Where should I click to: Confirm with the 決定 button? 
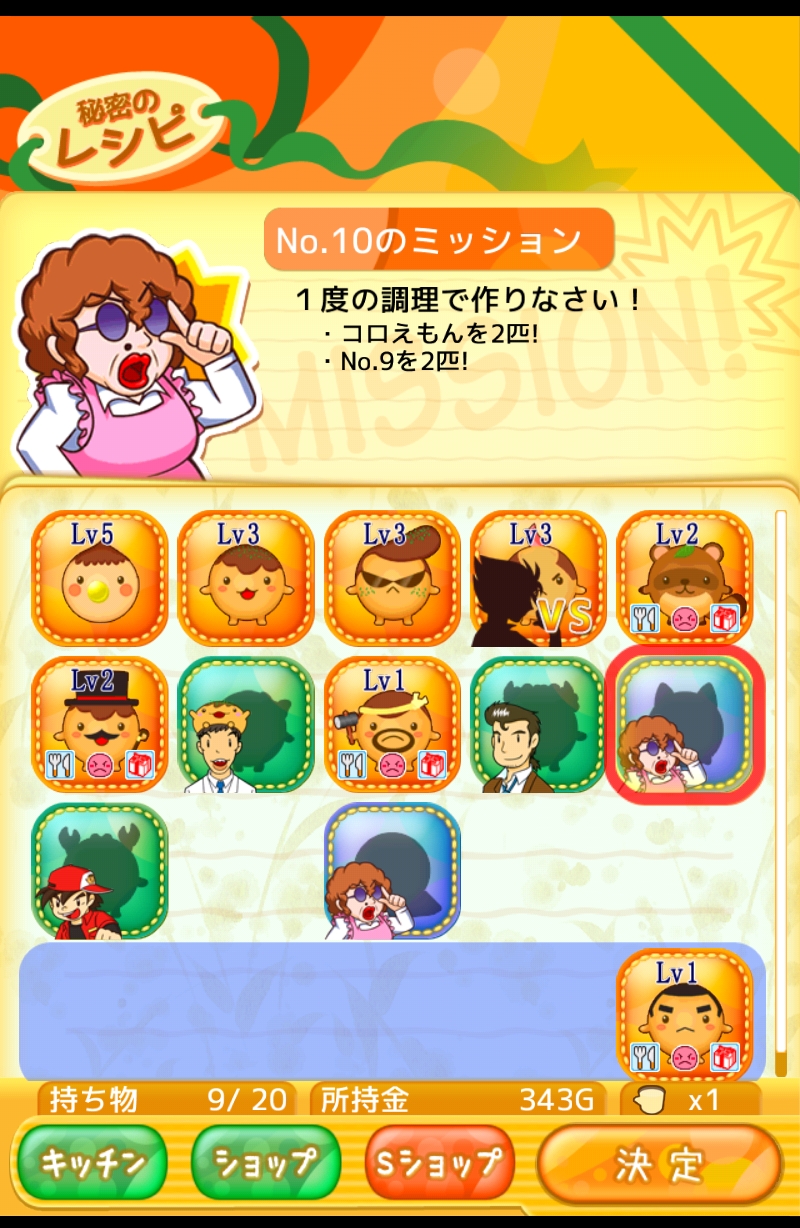(660, 1164)
